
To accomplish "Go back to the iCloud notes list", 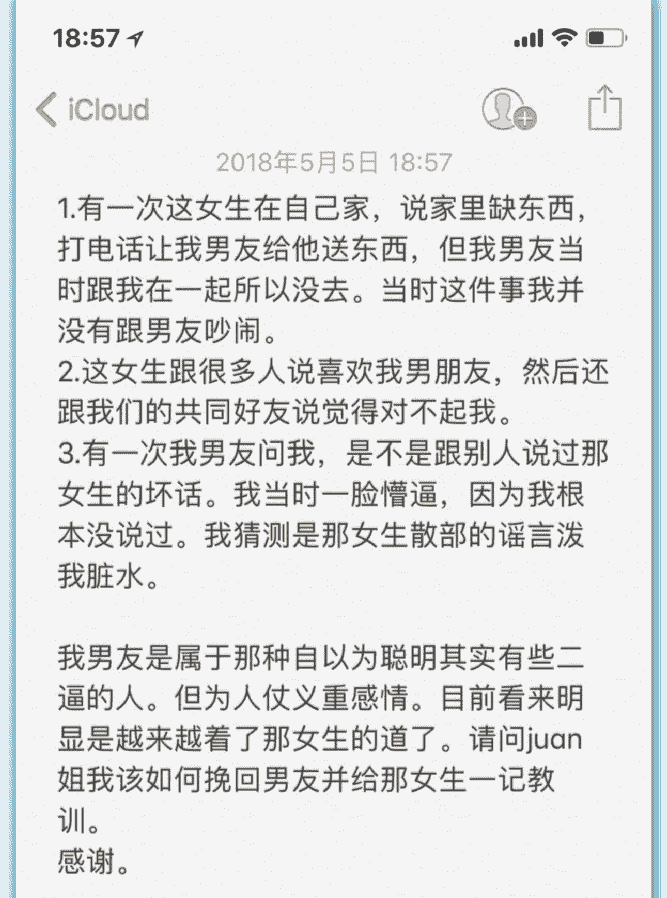I will tap(92, 109).
